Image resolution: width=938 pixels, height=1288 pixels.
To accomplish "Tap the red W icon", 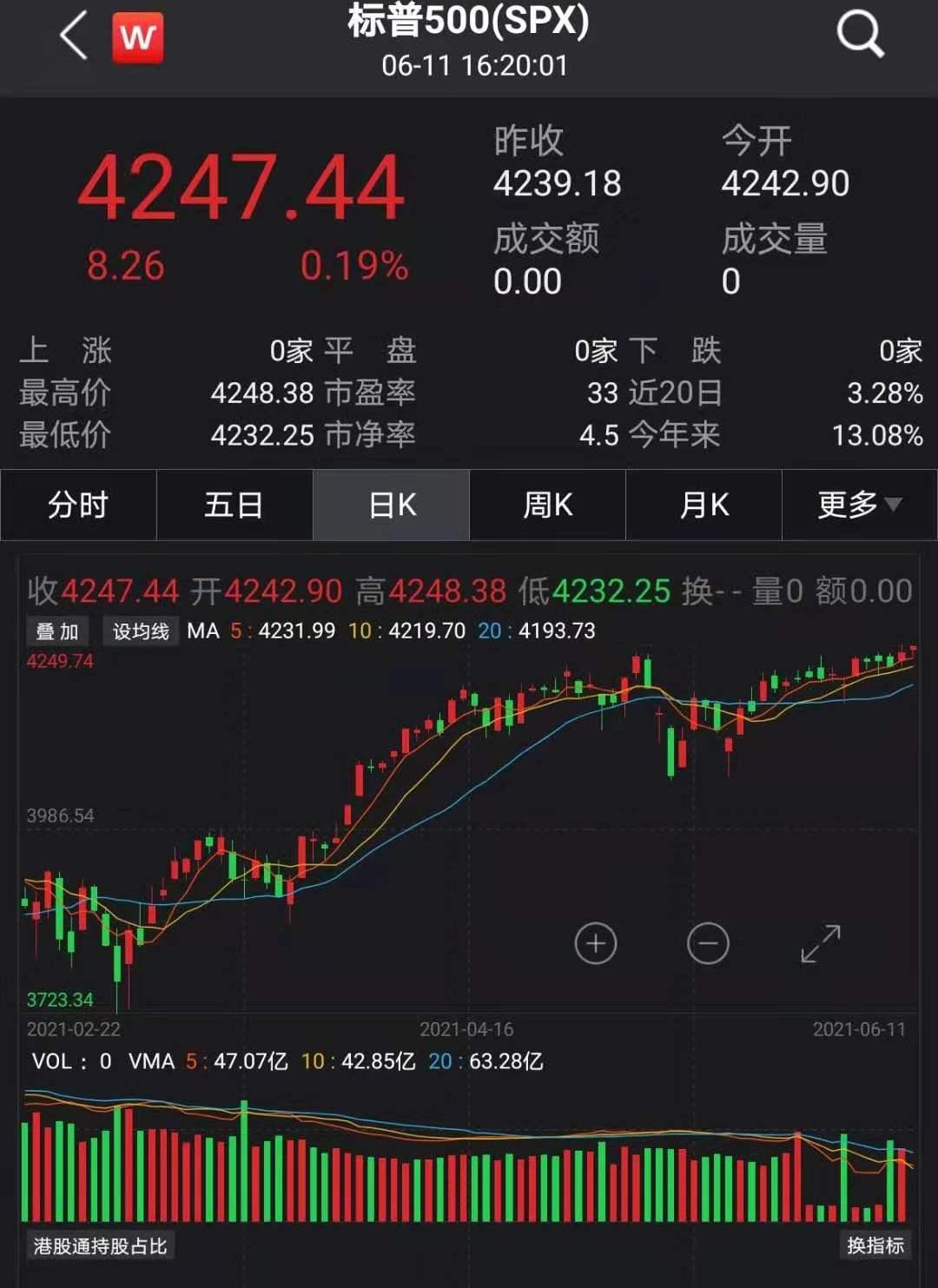I will pyautogui.click(x=137, y=37).
